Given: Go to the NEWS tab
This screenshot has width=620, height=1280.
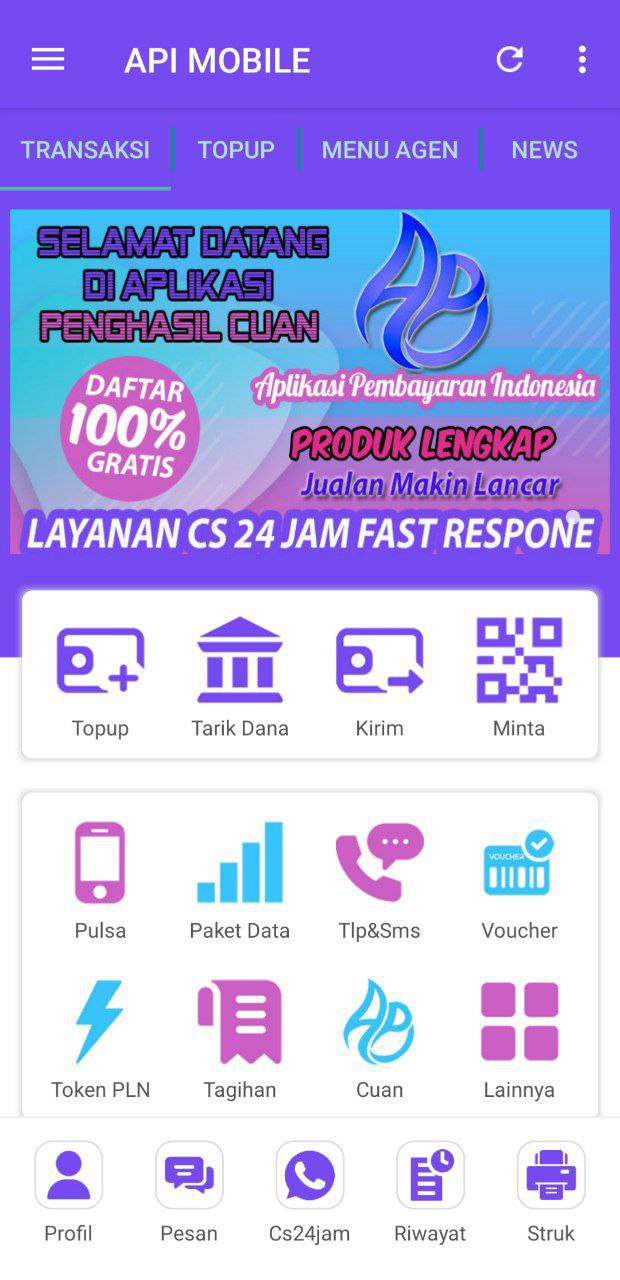Looking at the screenshot, I should [x=544, y=150].
